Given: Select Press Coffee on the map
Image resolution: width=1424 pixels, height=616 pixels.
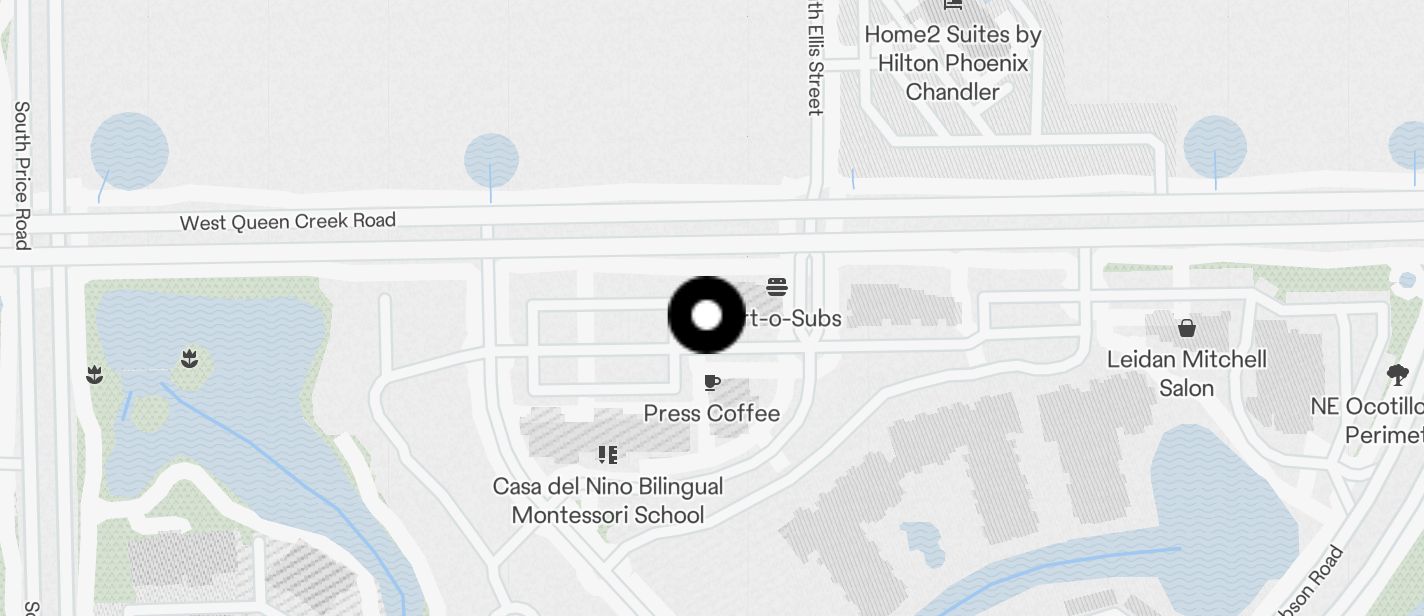Looking at the screenshot, I should (712, 383).
